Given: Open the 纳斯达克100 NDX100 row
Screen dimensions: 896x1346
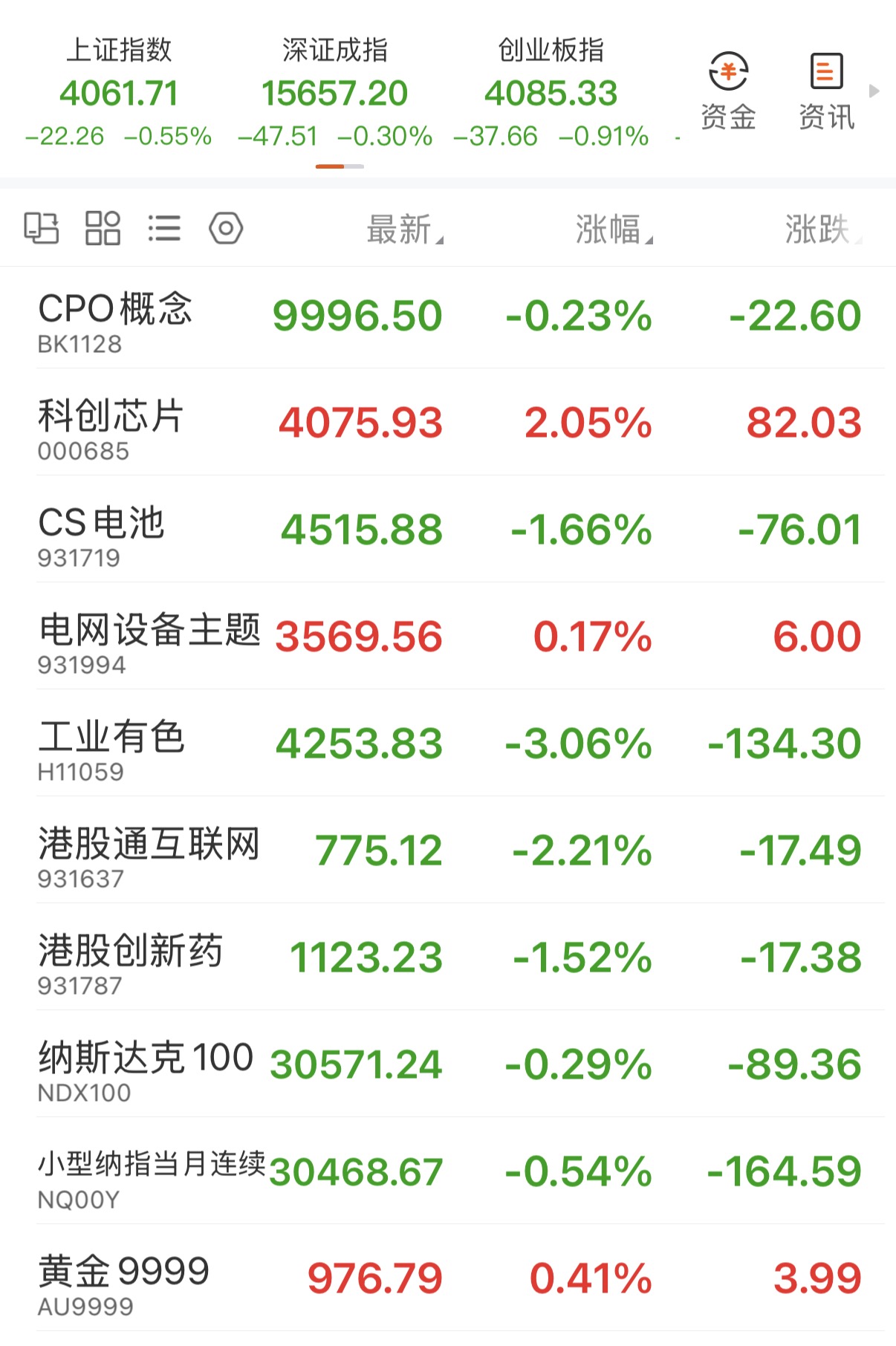Looking at the screenshot, I should 448,1064.
